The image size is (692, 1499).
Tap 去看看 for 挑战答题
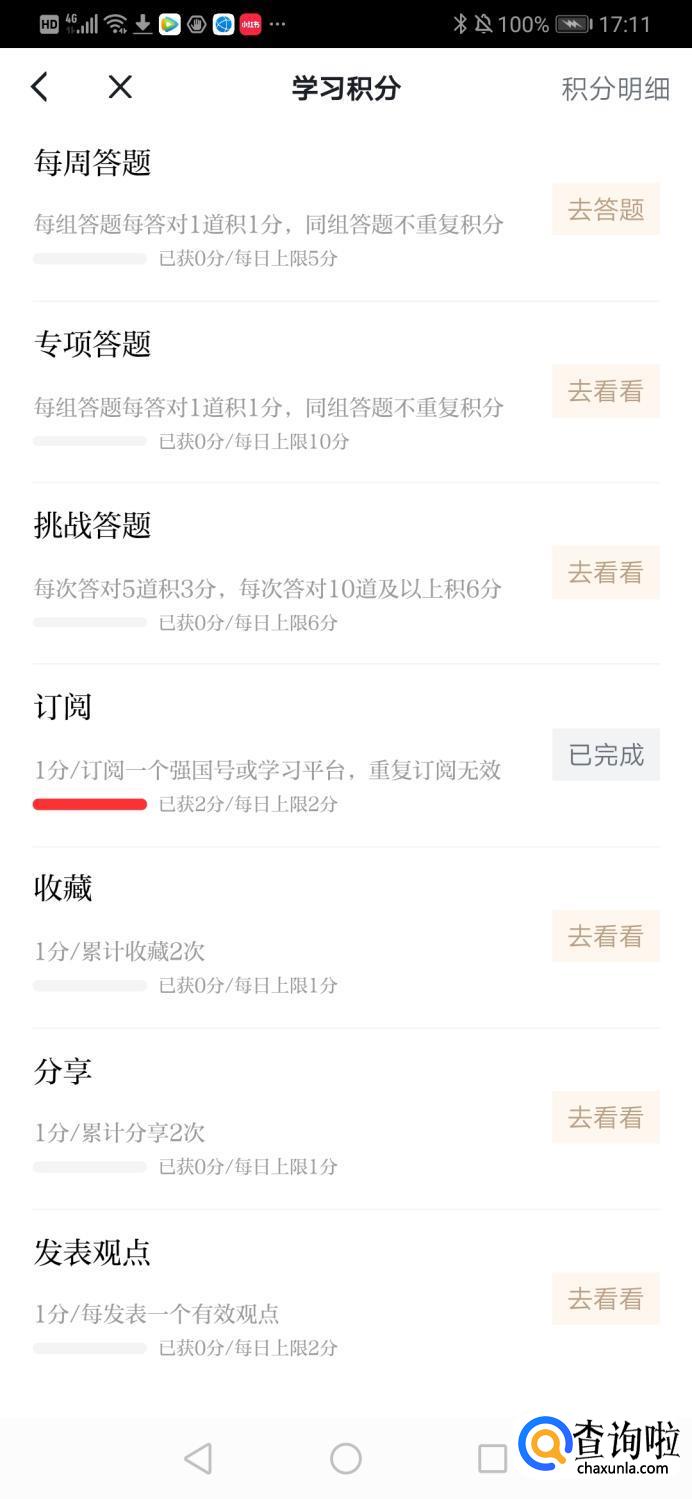(605, 572)
